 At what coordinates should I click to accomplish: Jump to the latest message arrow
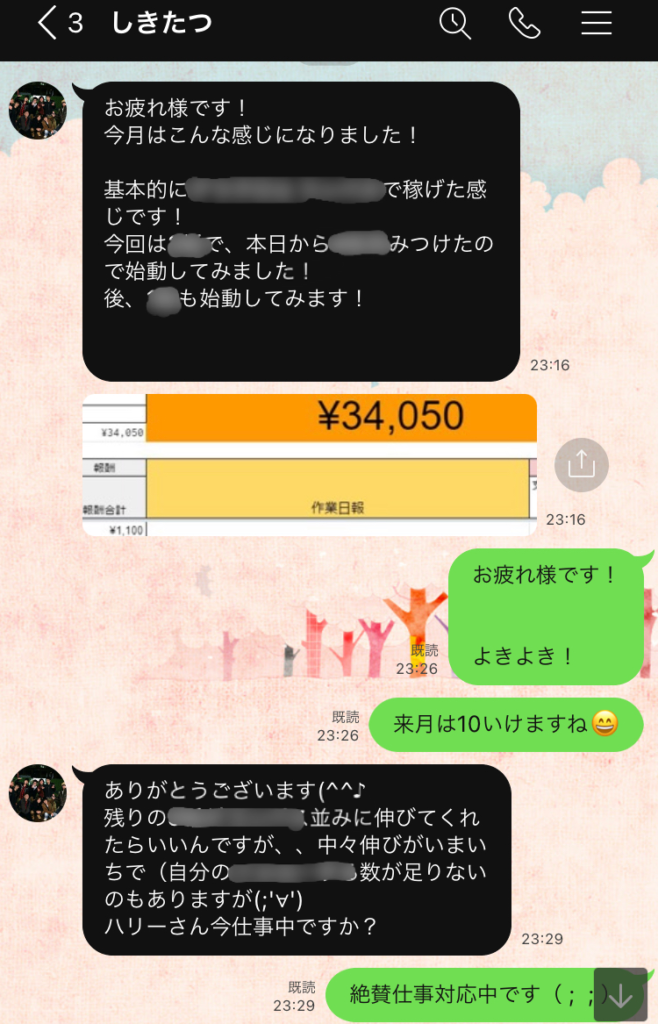pyautogui.click(x=621, y=995)
